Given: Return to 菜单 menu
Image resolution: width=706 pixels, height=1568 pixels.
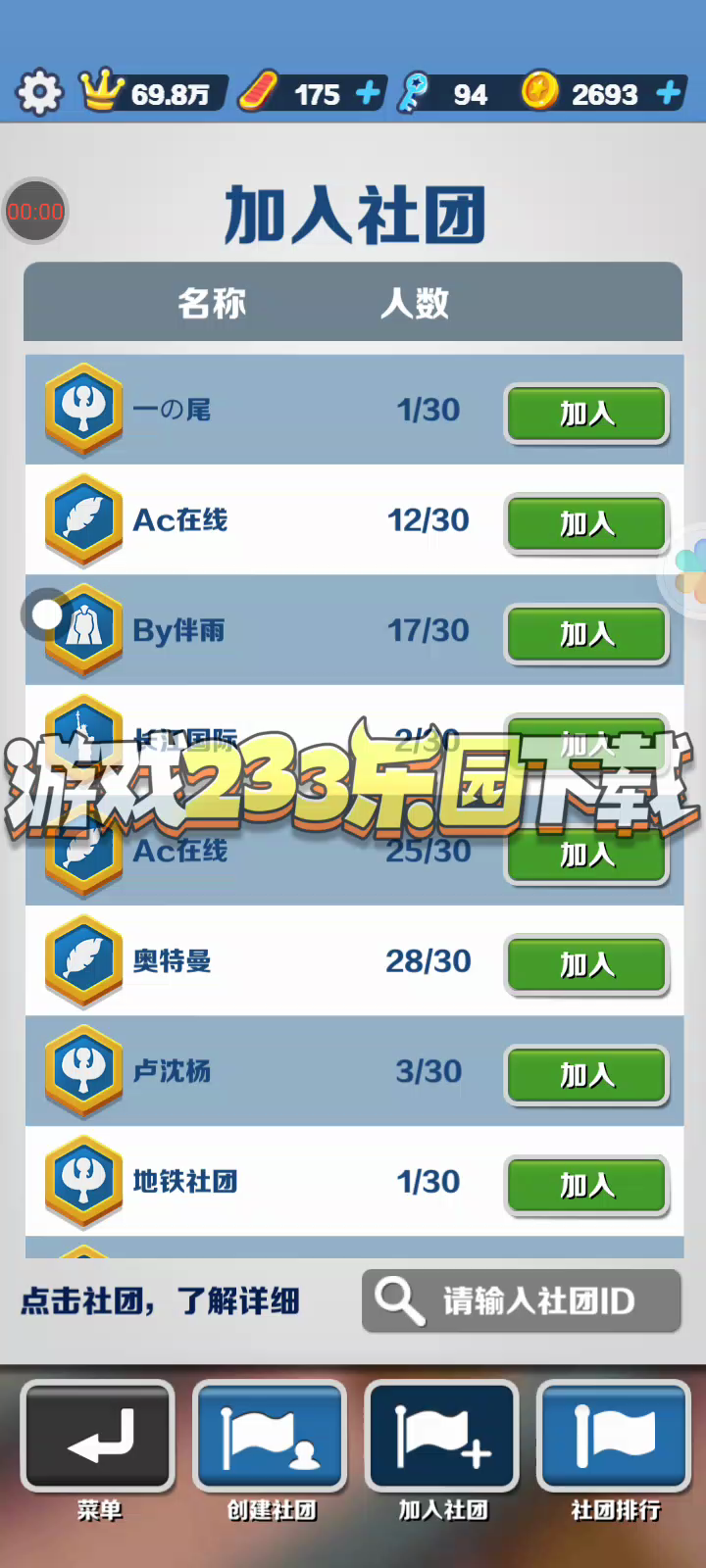Looking at the screenshot, I should (98, 1438).
